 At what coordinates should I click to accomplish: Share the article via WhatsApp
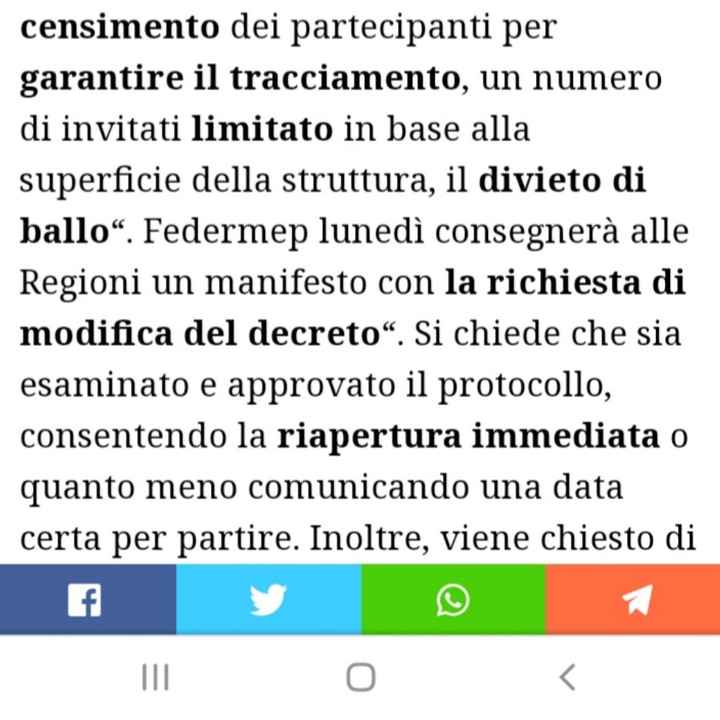click(x=452, y=599)
